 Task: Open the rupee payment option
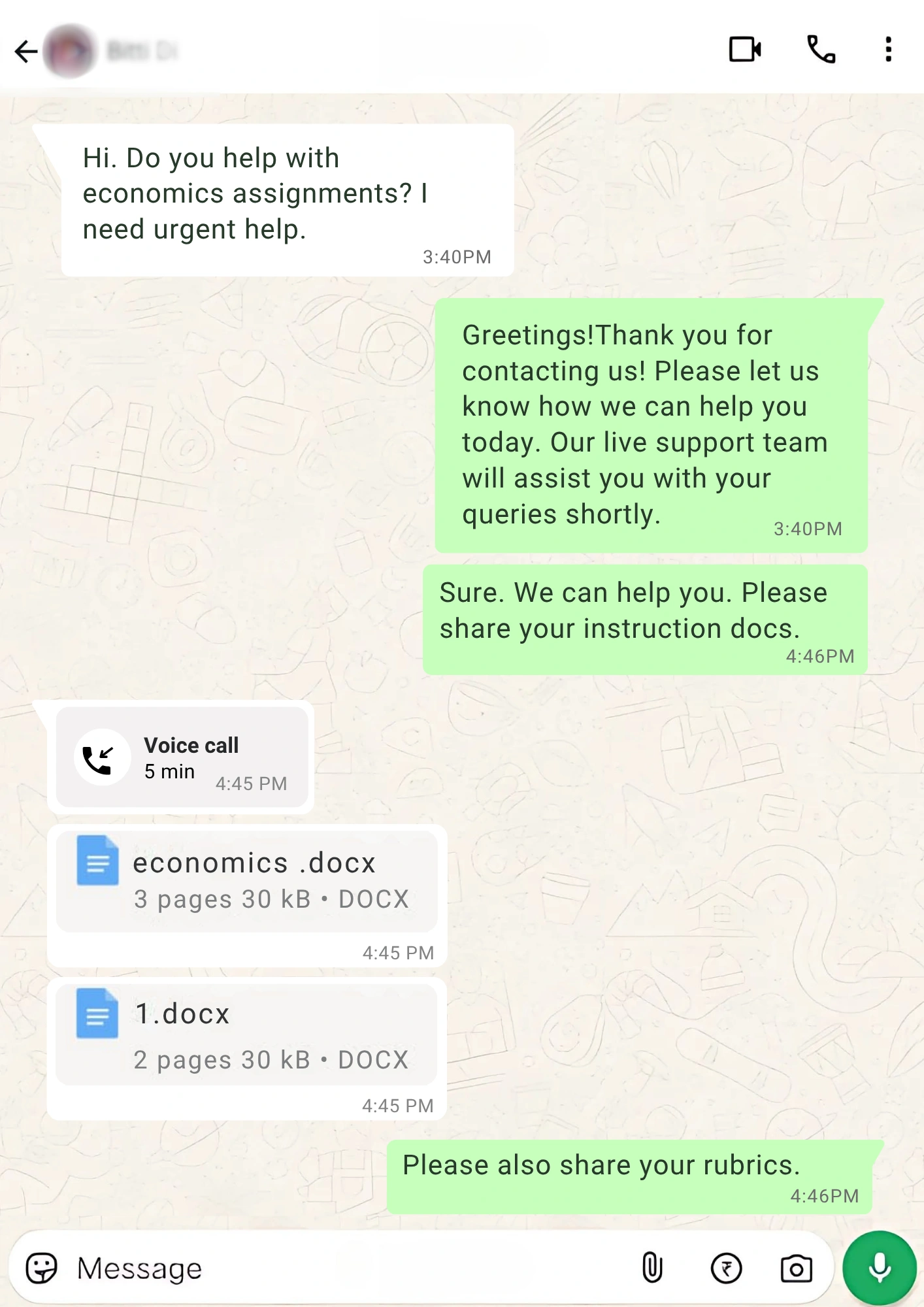(x=726, y=1268)
